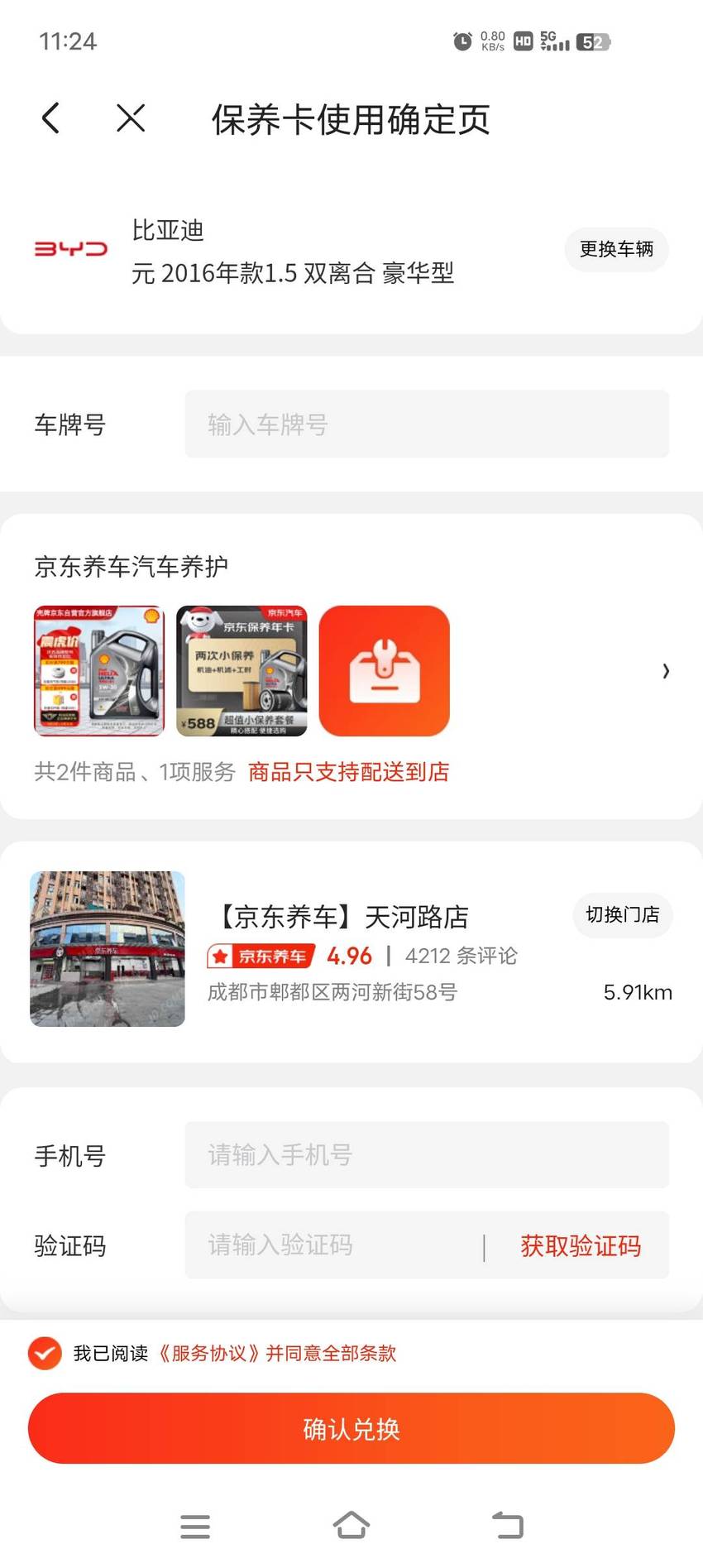Open the 京东保养年卡 product thumbnail
703x1568 pixels.
242,671
